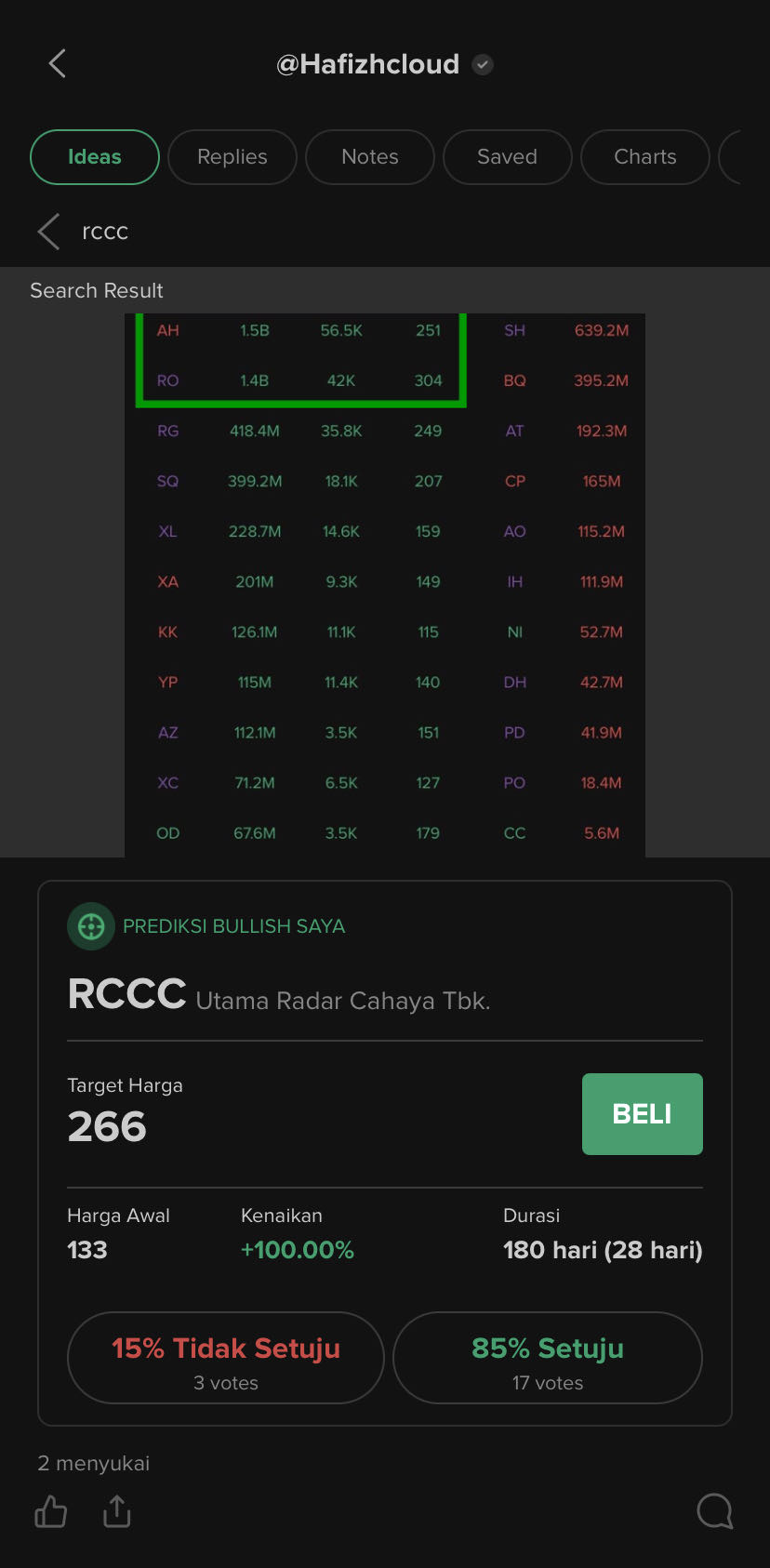770x1568 pixels.
Task: Share this RCCC post
Action: (117, 1511)
